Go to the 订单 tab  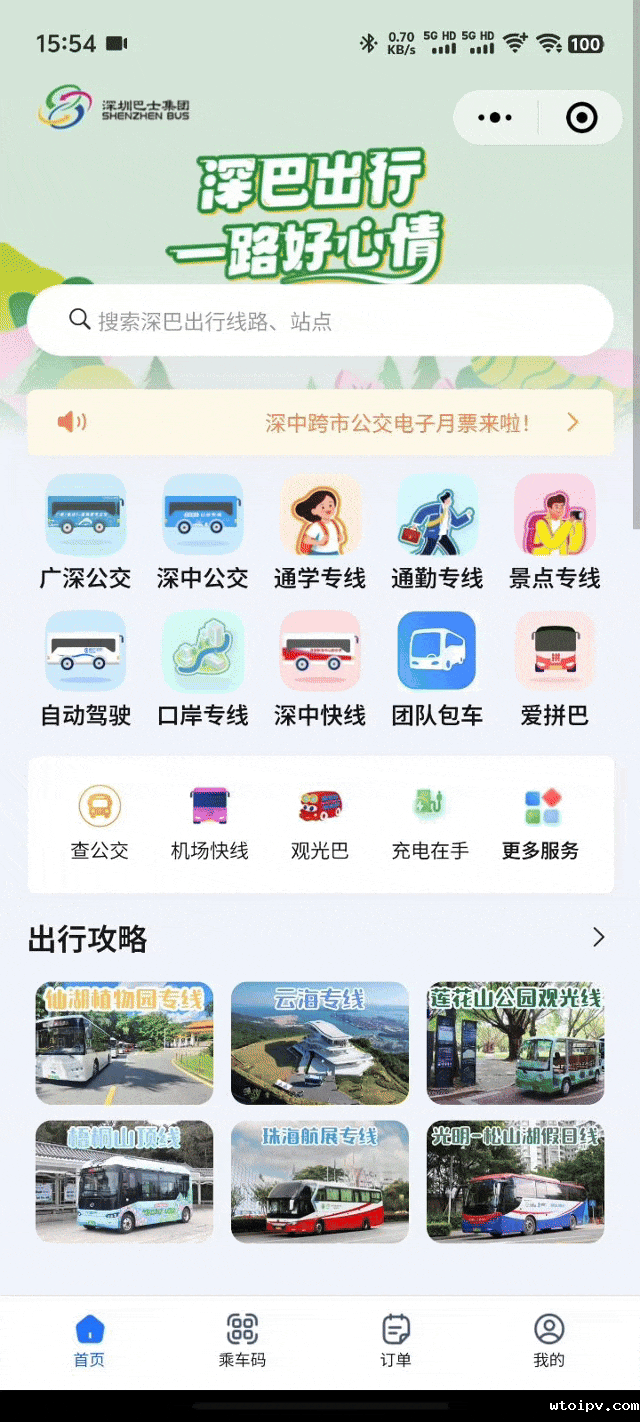point(396,1339)
